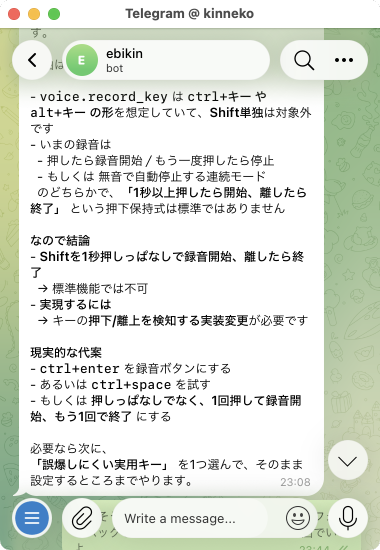380x550 pixels.
Task: Minimize the window with the yellow button
Action: pyautogui.click(x=34, y=14)
